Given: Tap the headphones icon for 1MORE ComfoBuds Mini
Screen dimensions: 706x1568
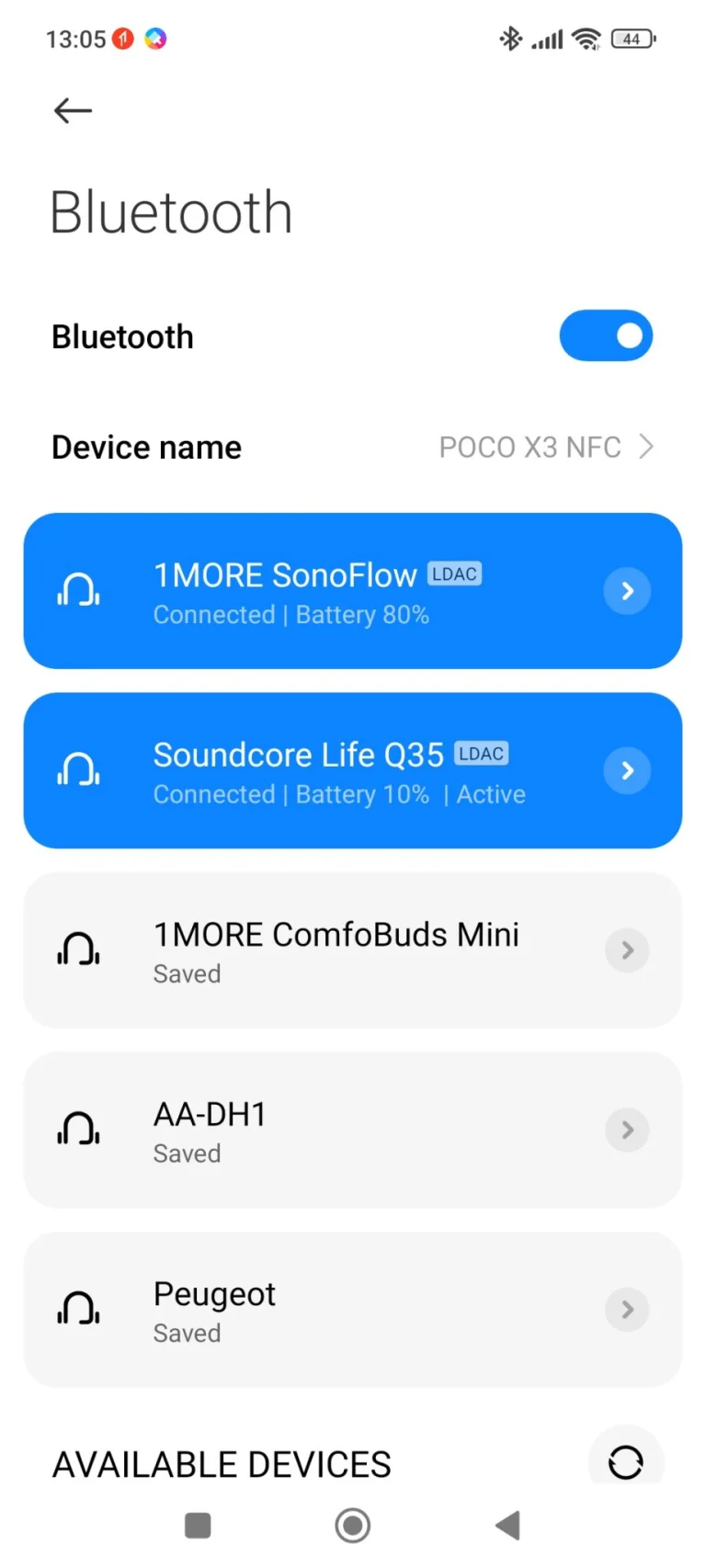Looking at the screenshot, I should pyautogui.click(x=78, y=949).
